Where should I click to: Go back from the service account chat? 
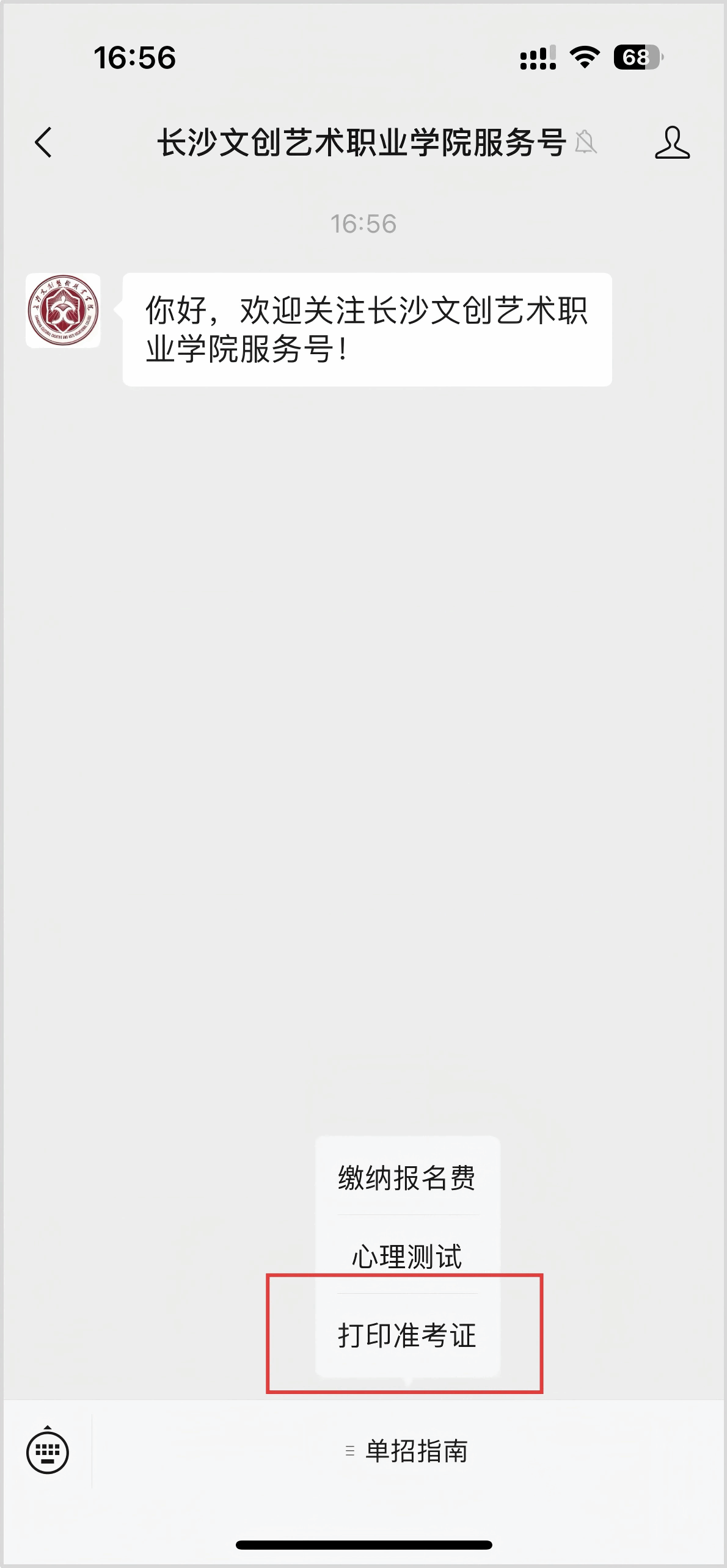pyautogui.click(x=43, y=143)
